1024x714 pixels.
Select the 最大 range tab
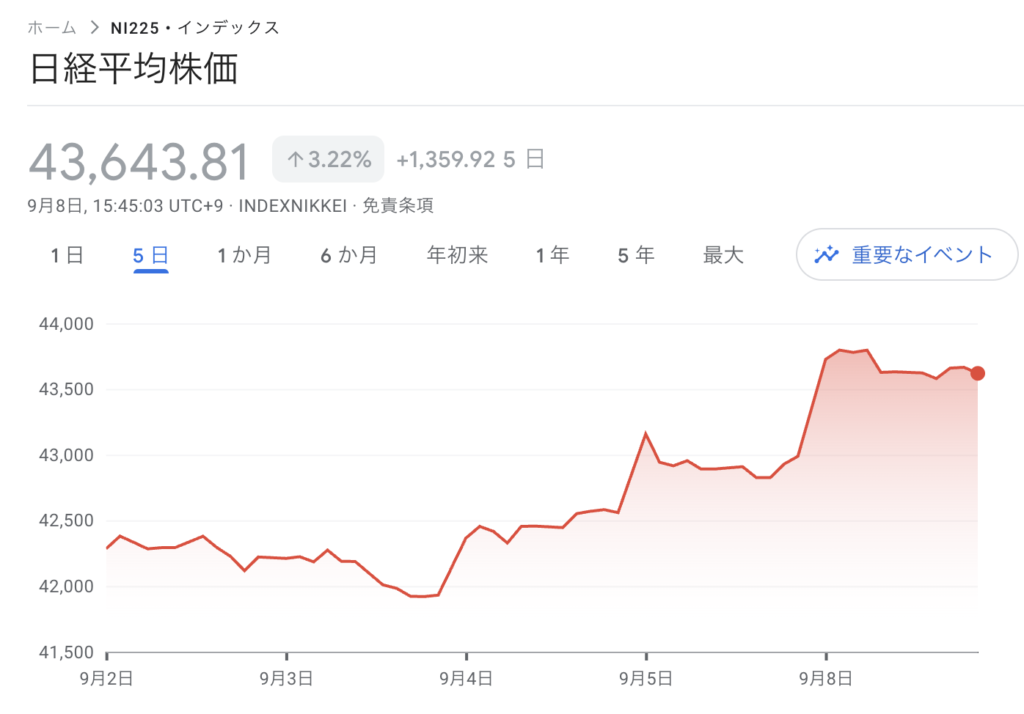tap(723, 255)
